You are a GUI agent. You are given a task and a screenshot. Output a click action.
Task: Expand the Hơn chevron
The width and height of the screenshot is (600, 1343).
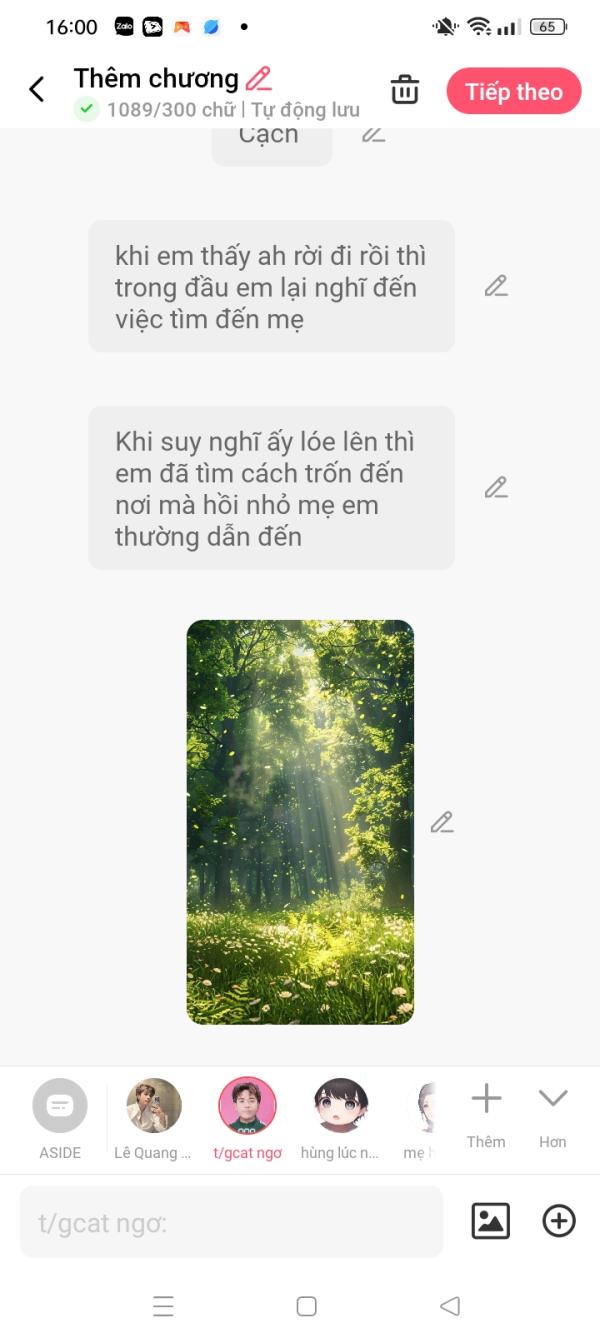click(553, 1112)
